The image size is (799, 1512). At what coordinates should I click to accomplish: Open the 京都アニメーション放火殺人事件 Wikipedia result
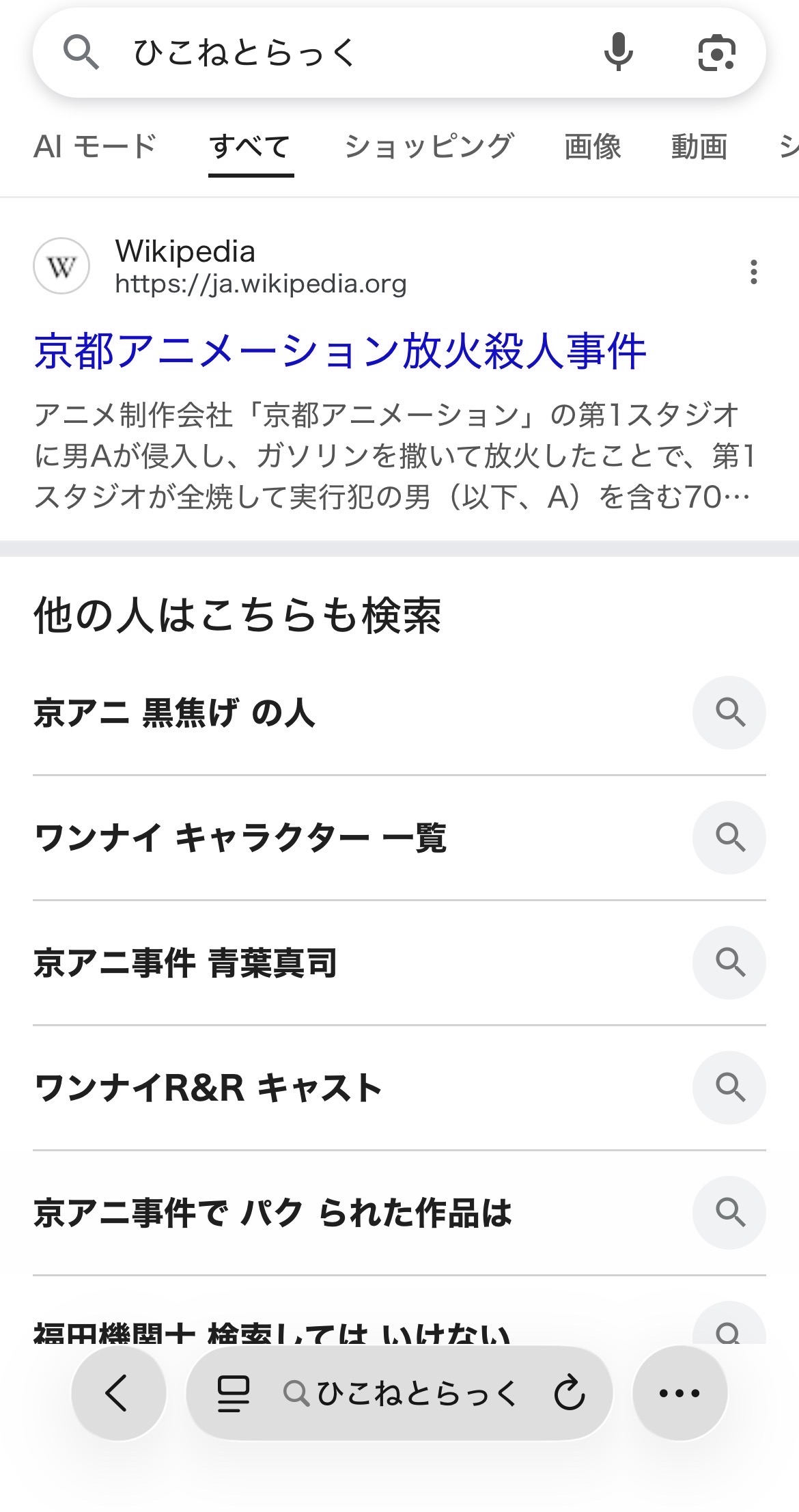(x=339, y=351)
